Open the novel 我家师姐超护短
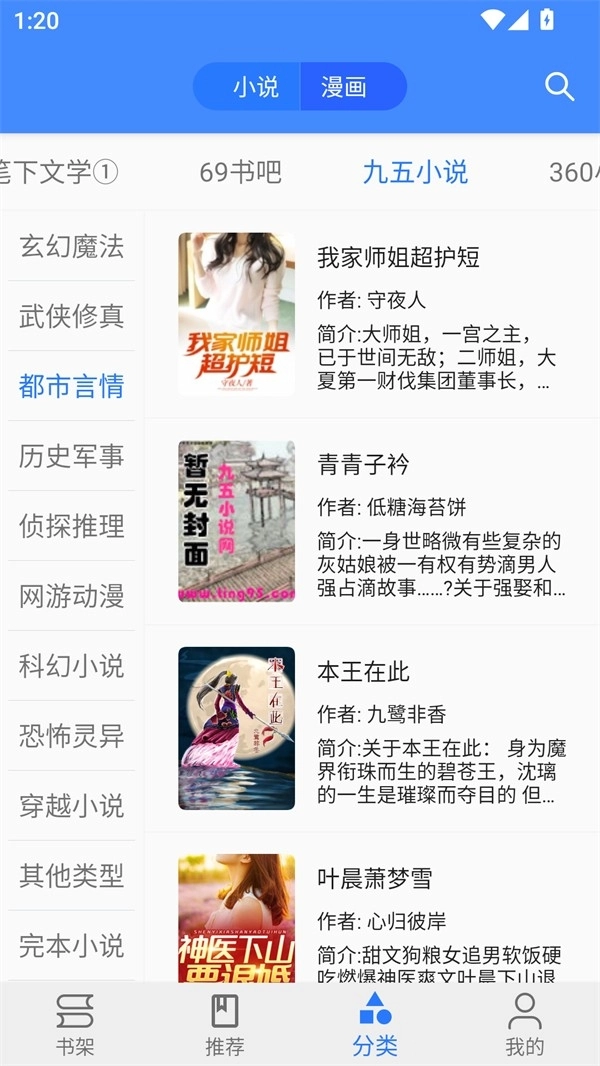 pos(398,258)
